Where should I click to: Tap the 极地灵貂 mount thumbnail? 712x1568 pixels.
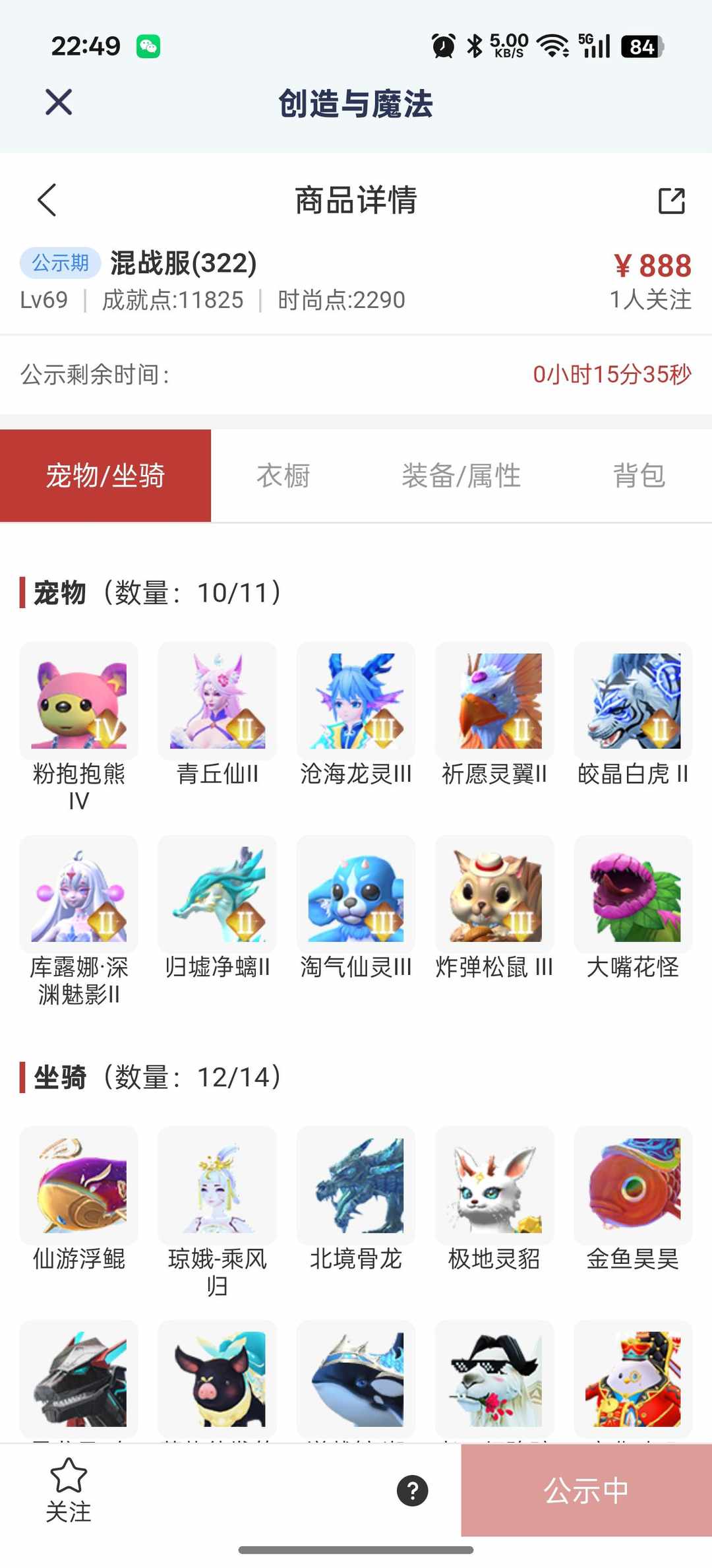click(494, 1185)
